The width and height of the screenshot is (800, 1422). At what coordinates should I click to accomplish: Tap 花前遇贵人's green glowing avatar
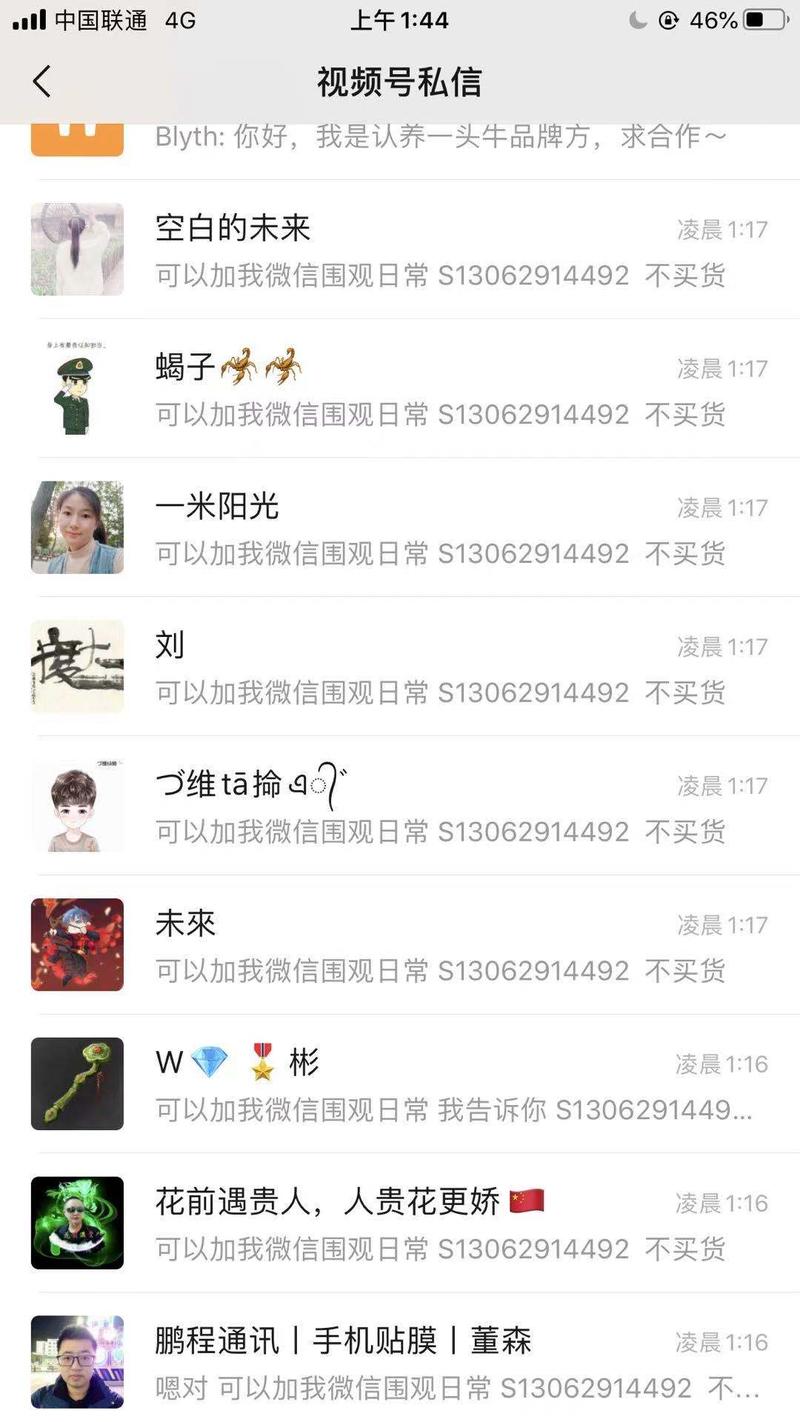tap(77, 1221)
